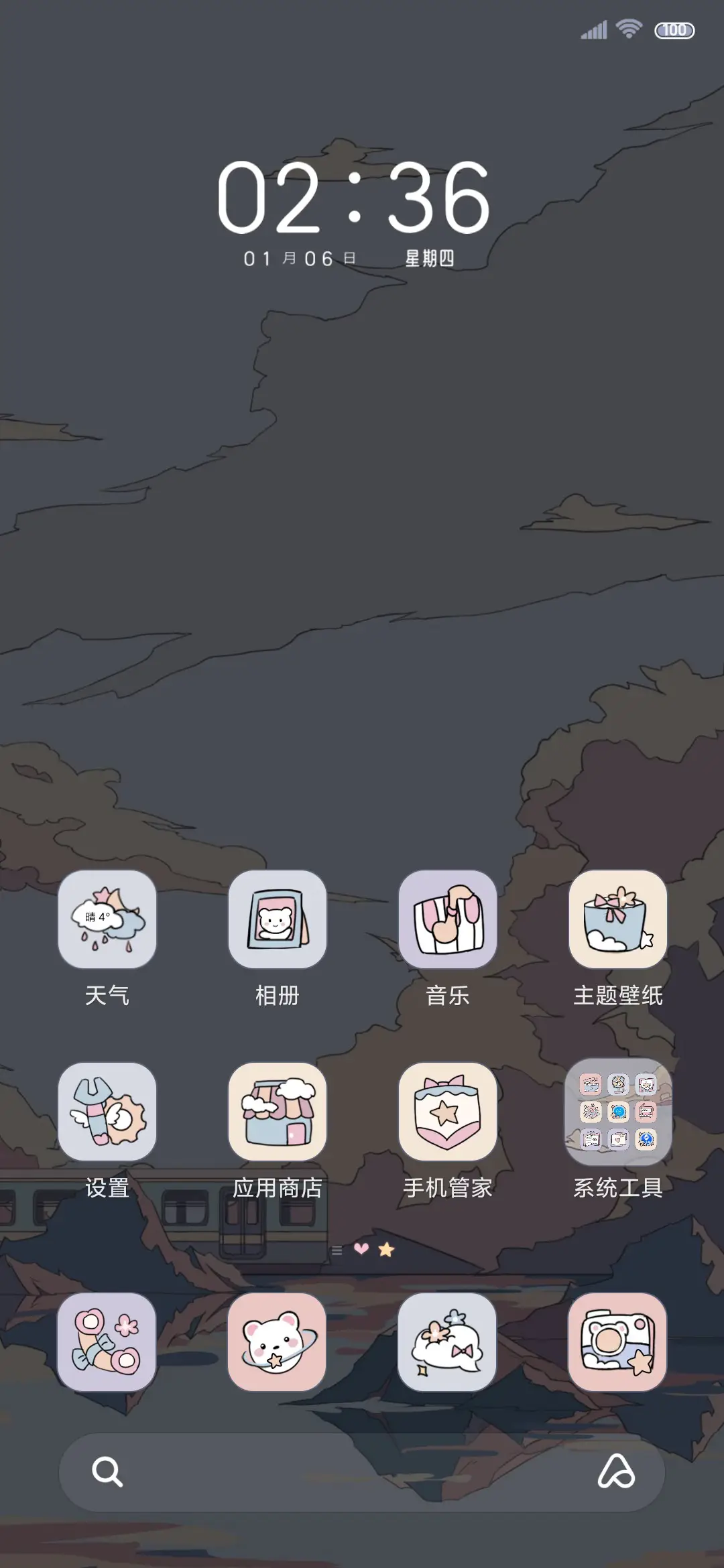724x1568 pixels.
Task: Tap the candy-and-flowers icon in the dock
Action: tap(107, 1344)
